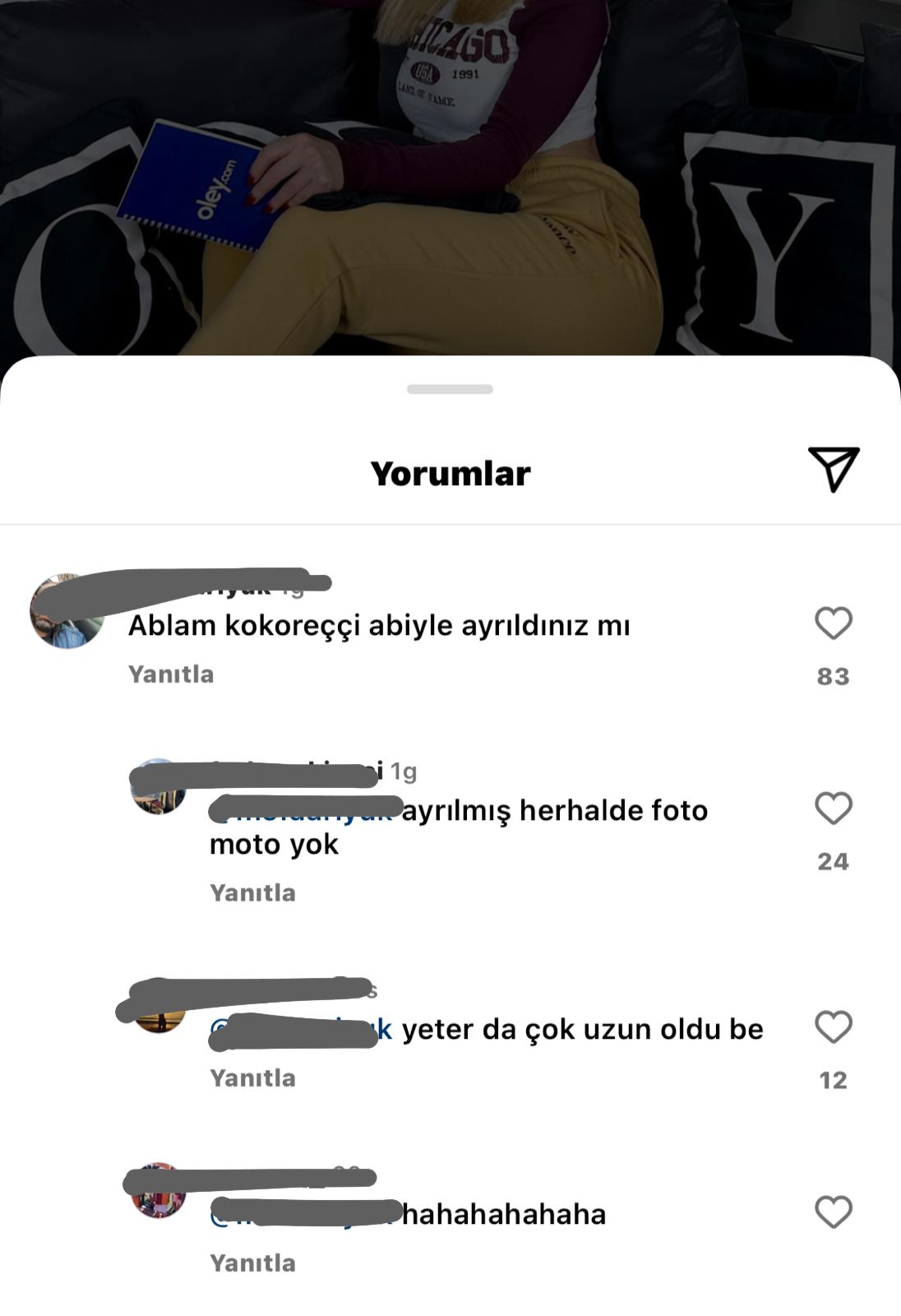901x1316 pixels.
Task: Tap the comments sheet drag handle
Action: (450, 389)
